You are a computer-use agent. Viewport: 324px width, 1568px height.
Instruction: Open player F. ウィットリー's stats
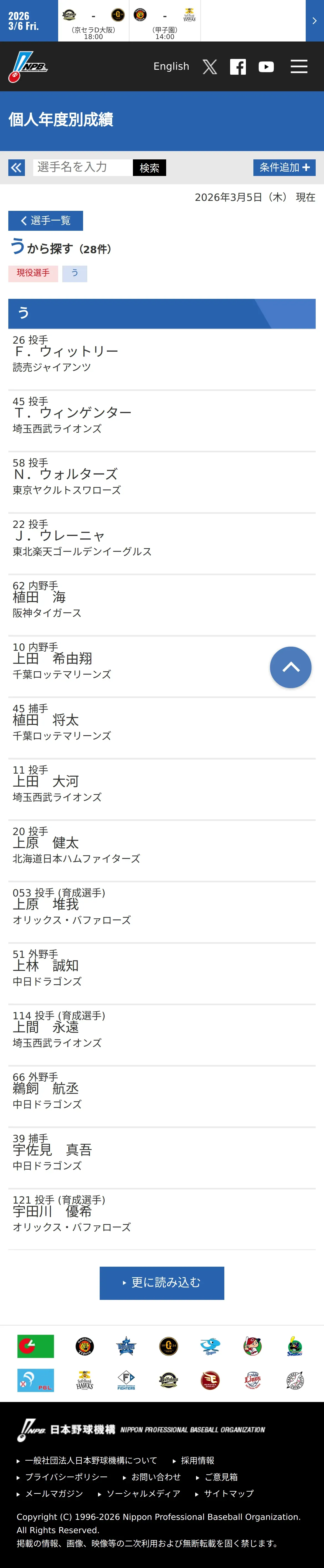pos(162,359)
